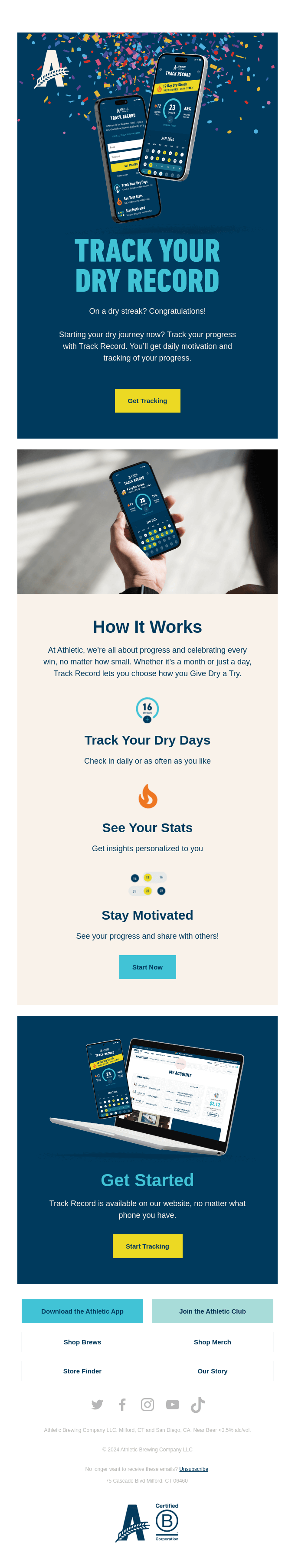Open the Shop Merch link

coord(212,1342)
